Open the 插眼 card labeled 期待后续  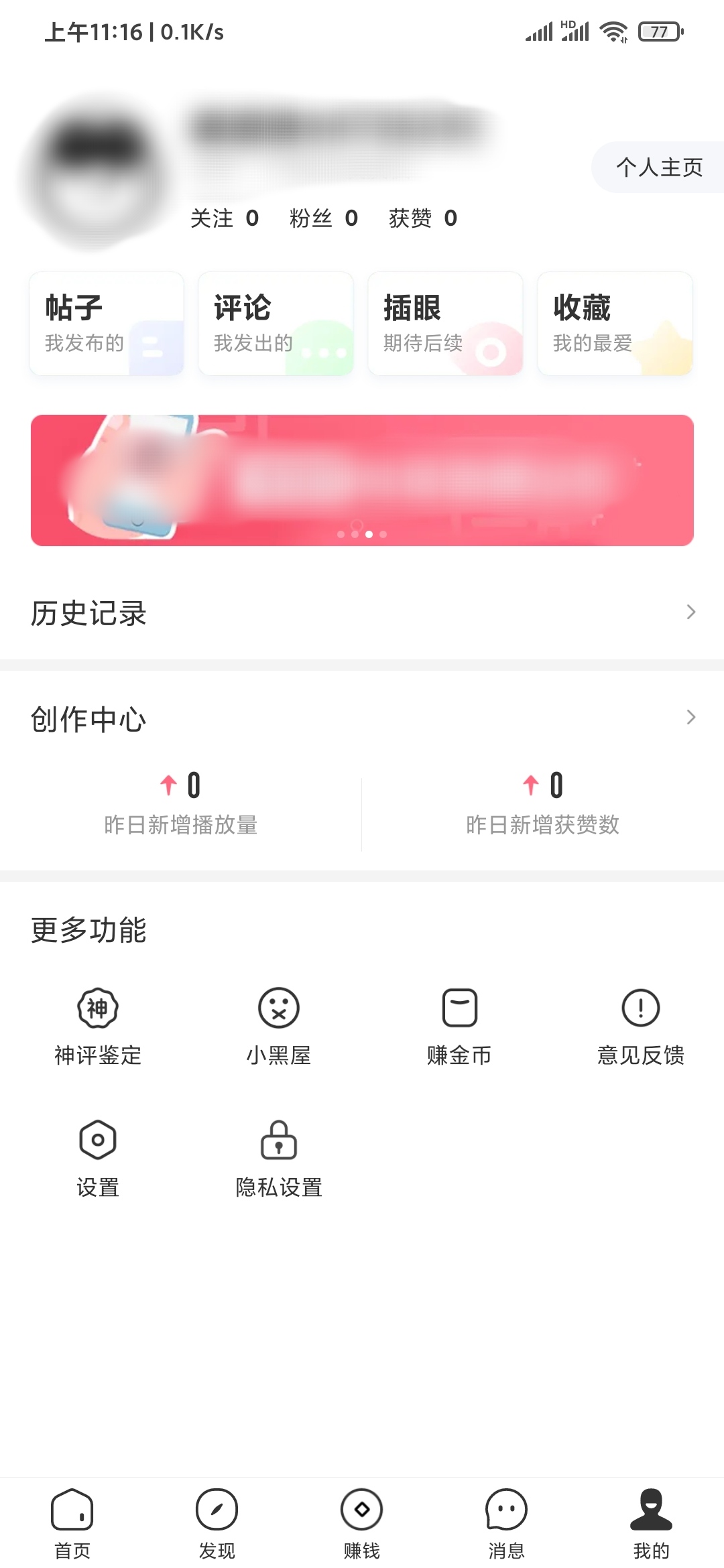point(445,323)
